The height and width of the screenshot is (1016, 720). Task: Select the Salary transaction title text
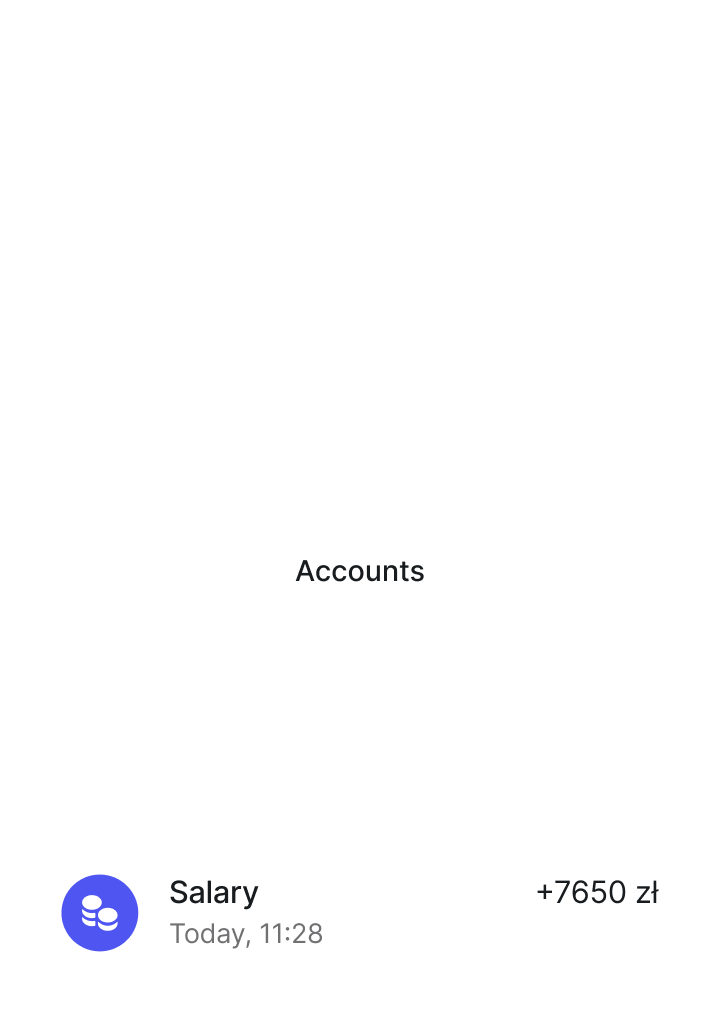(214, 892)
